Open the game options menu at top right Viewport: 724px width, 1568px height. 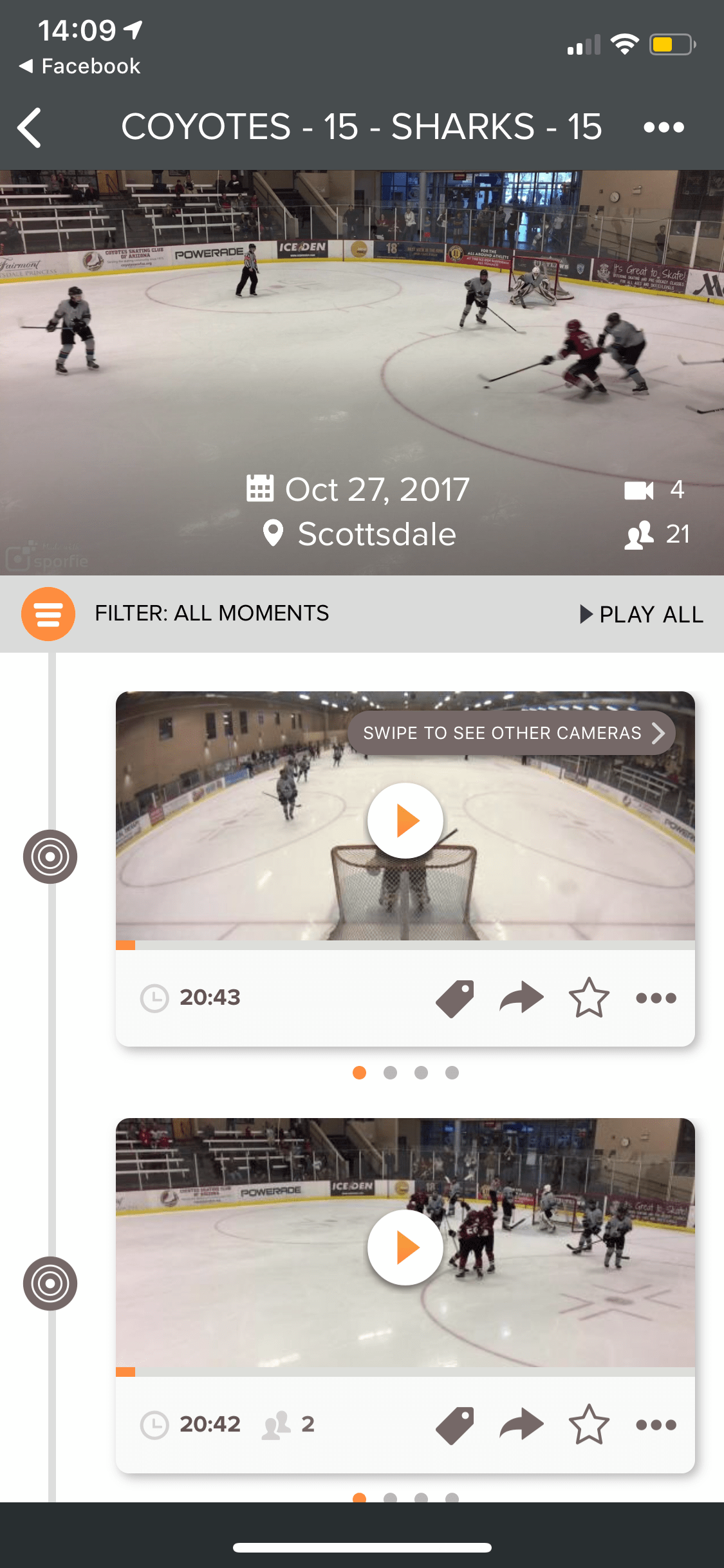(664, 127)
